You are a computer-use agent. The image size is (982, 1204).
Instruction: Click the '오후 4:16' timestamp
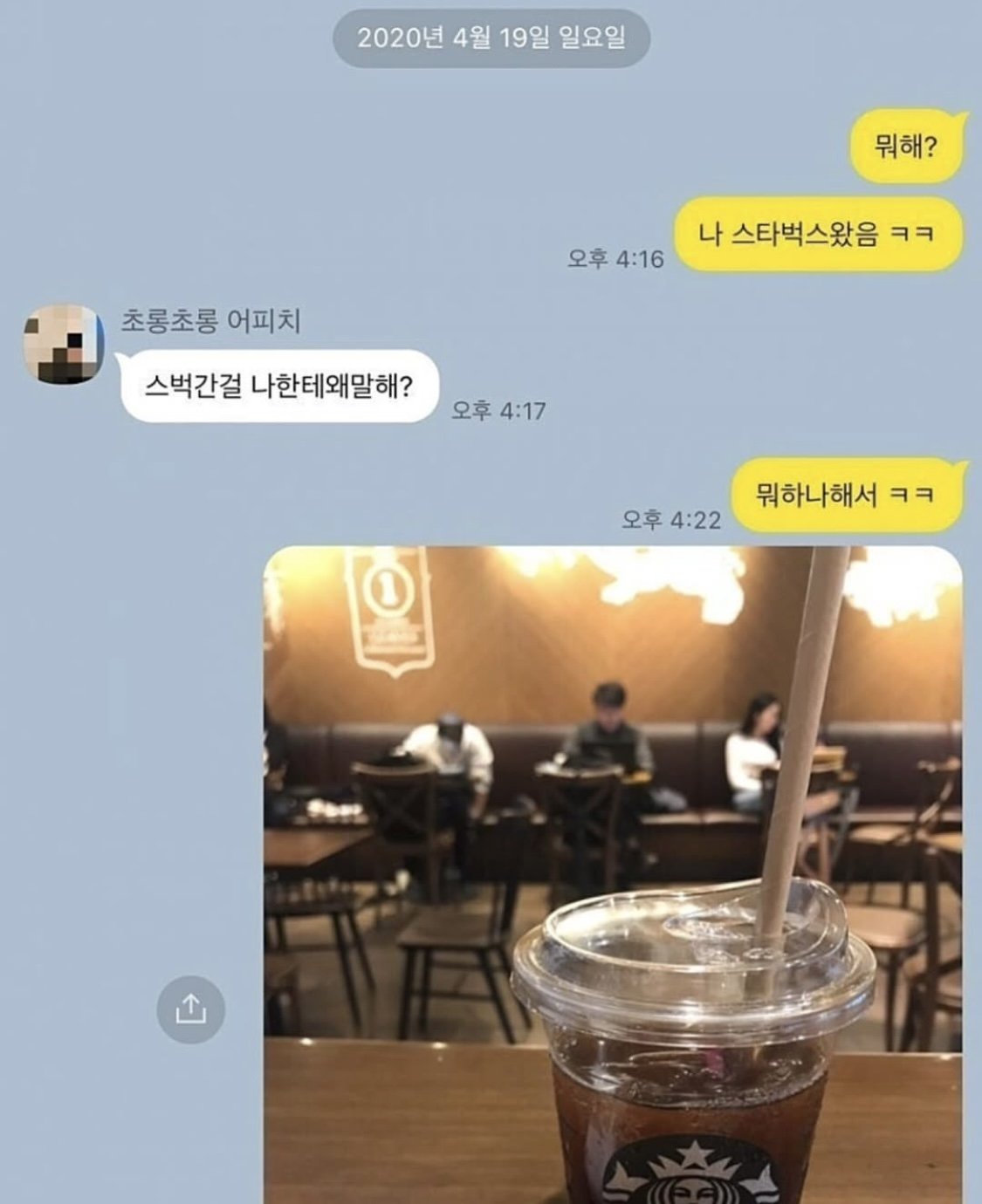[x=616, y=257]
